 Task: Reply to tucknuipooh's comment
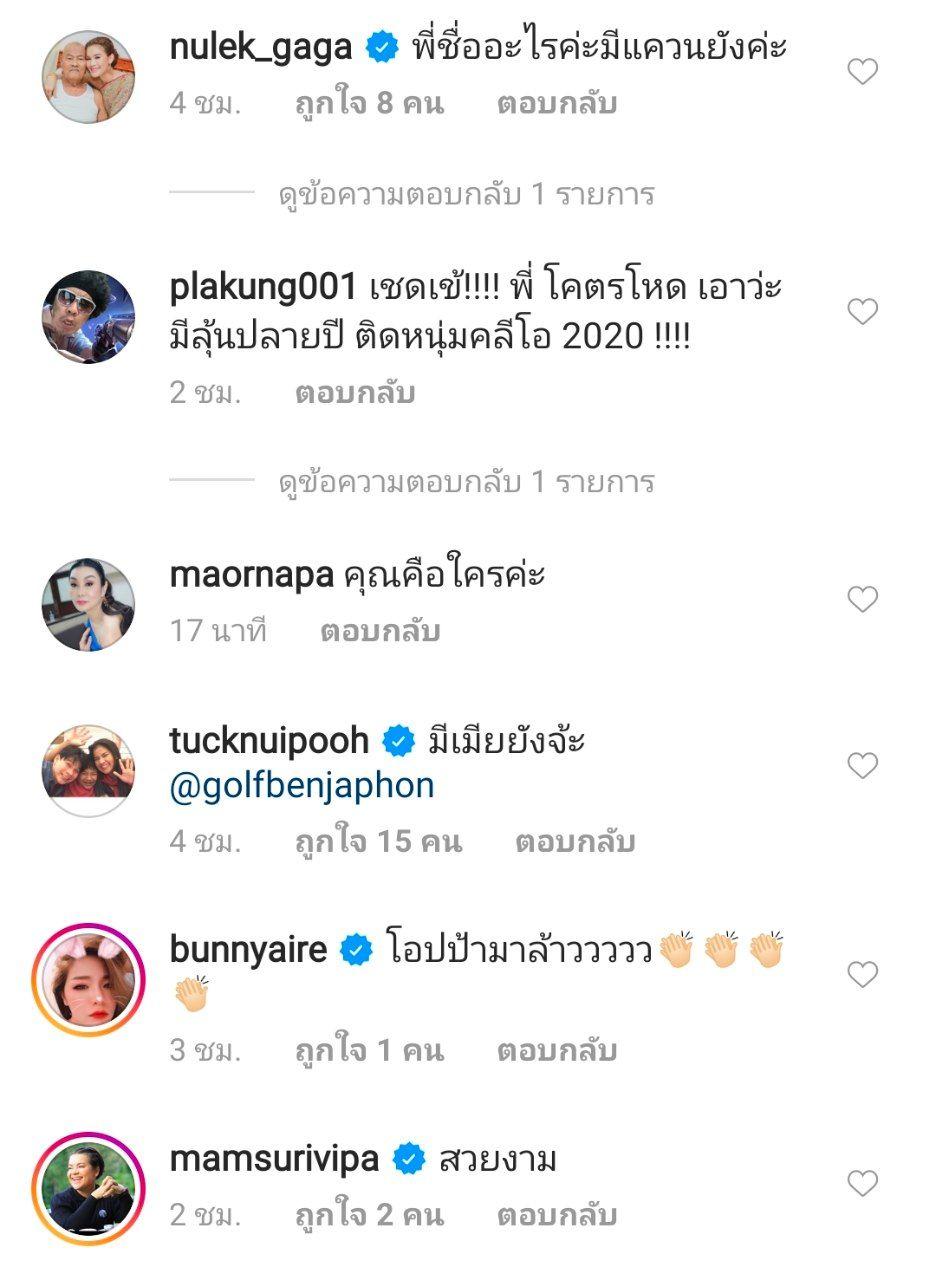(x=575, y=842)
